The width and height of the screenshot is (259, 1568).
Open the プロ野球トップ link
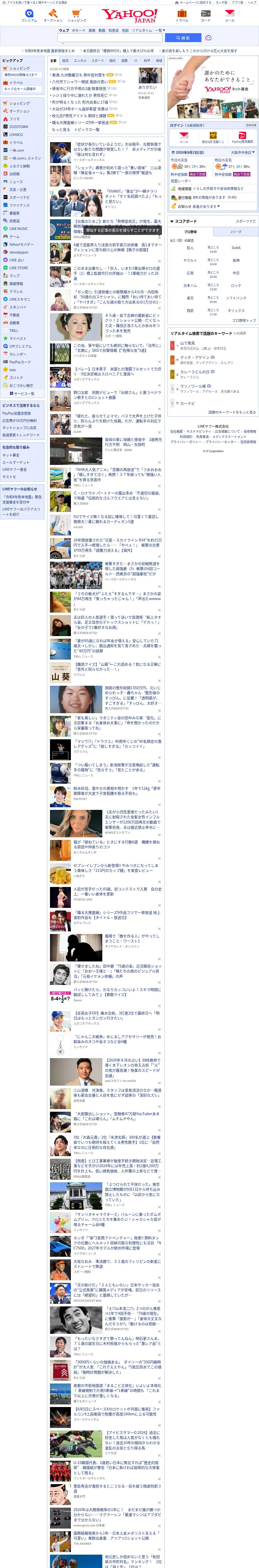click(244, 320)
